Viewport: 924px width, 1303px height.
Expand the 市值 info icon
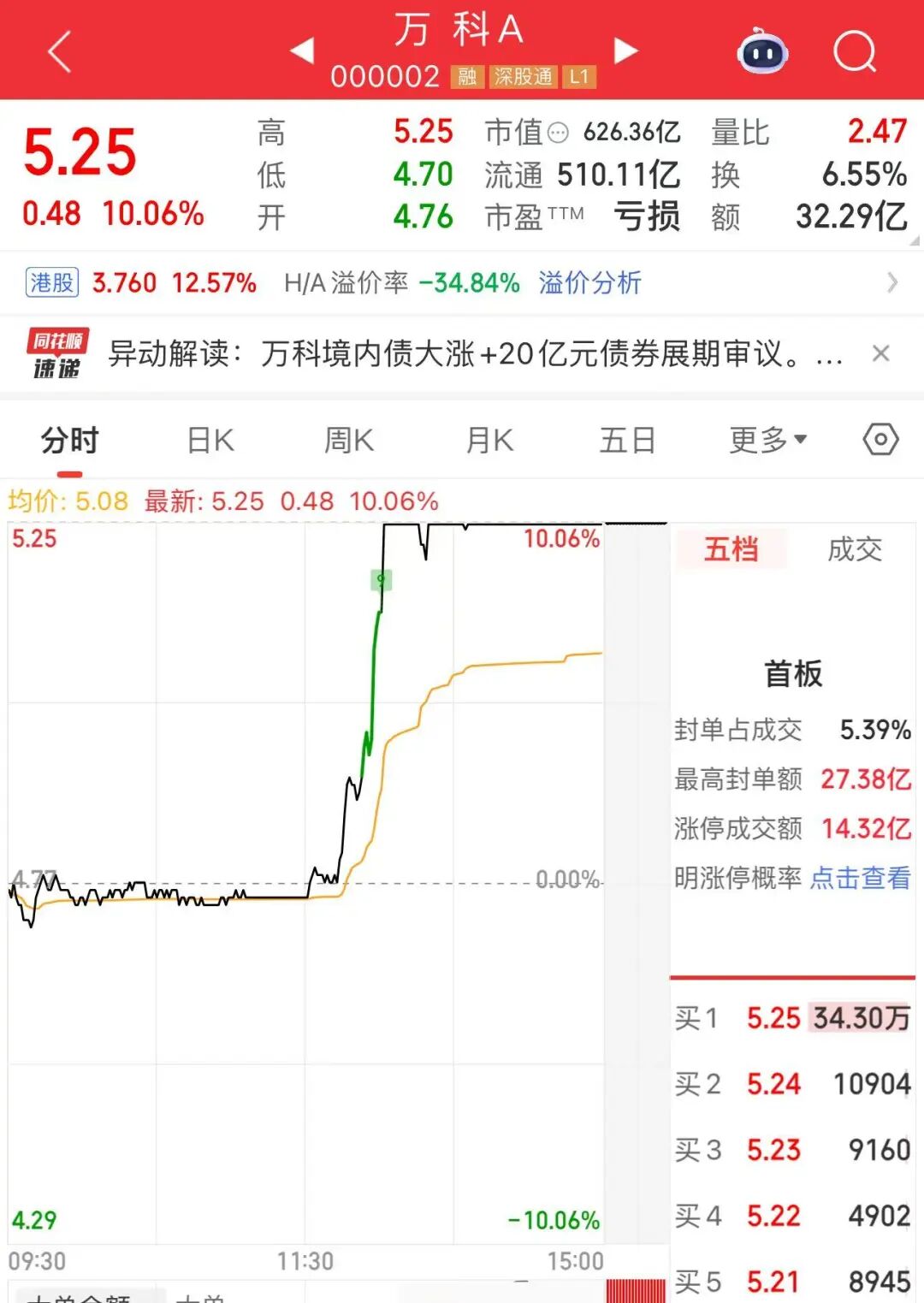(x=558, y=133)
